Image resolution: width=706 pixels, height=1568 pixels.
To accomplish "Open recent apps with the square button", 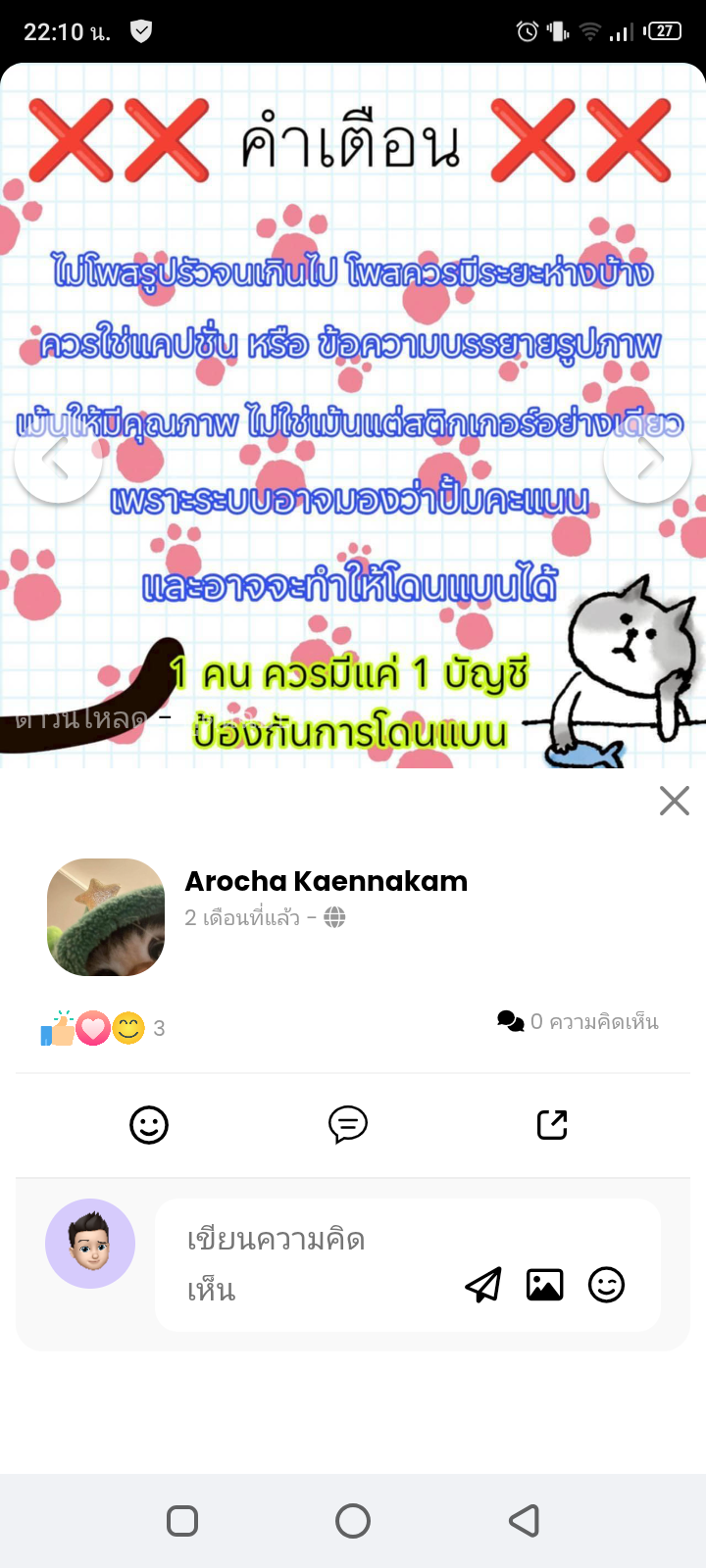I will (x=182, y=1521).
